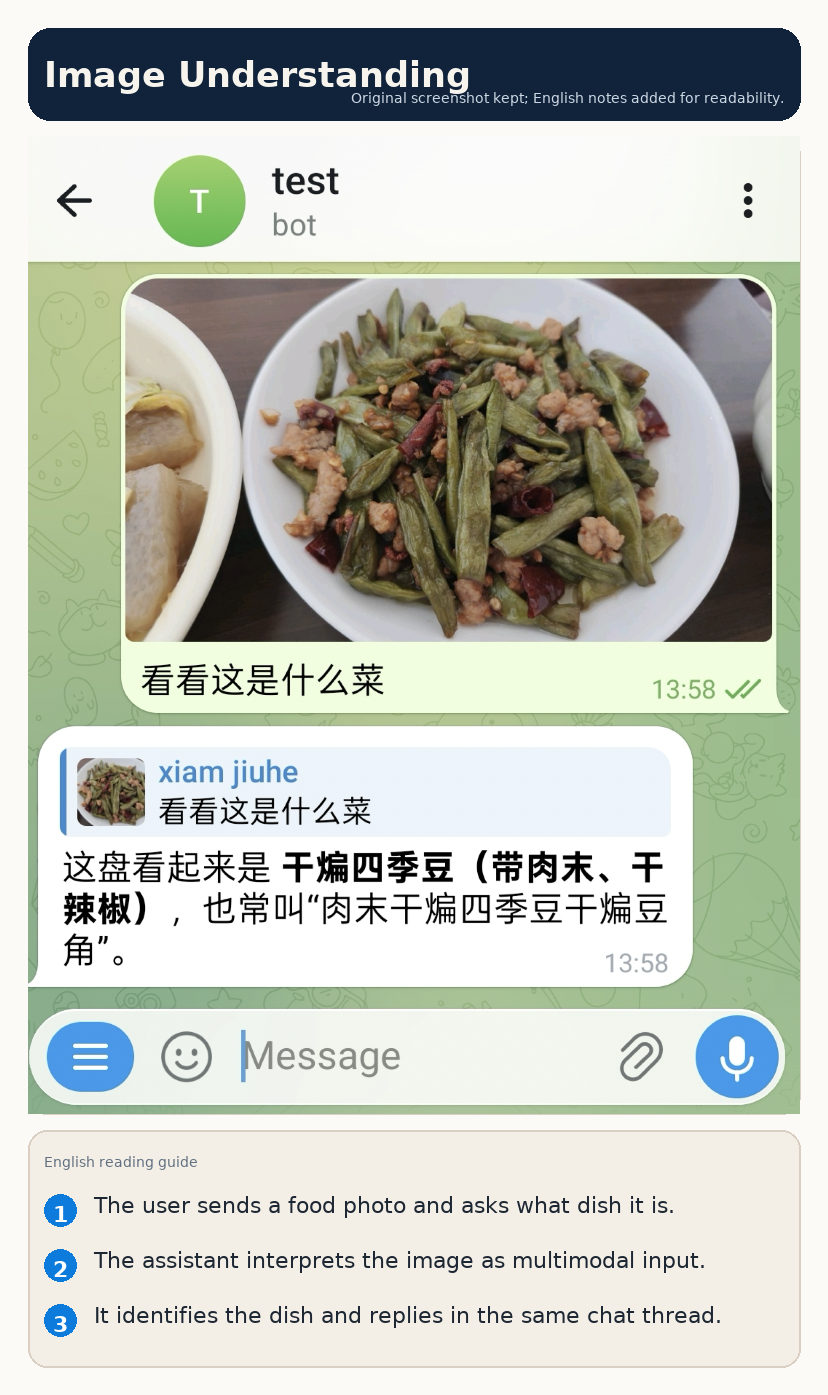Open the emoji picker
The image size is (828, 1395).
point(187,1056)
